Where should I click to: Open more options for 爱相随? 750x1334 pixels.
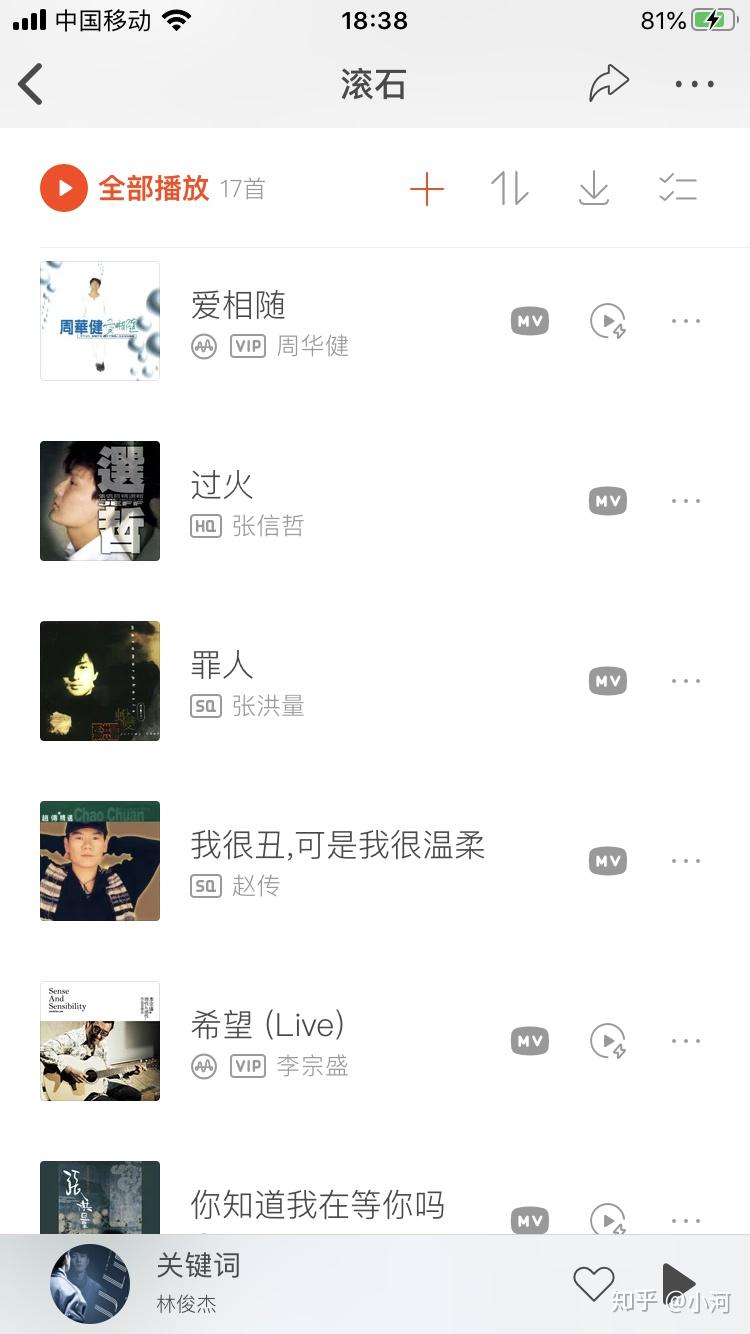(686, 321)
